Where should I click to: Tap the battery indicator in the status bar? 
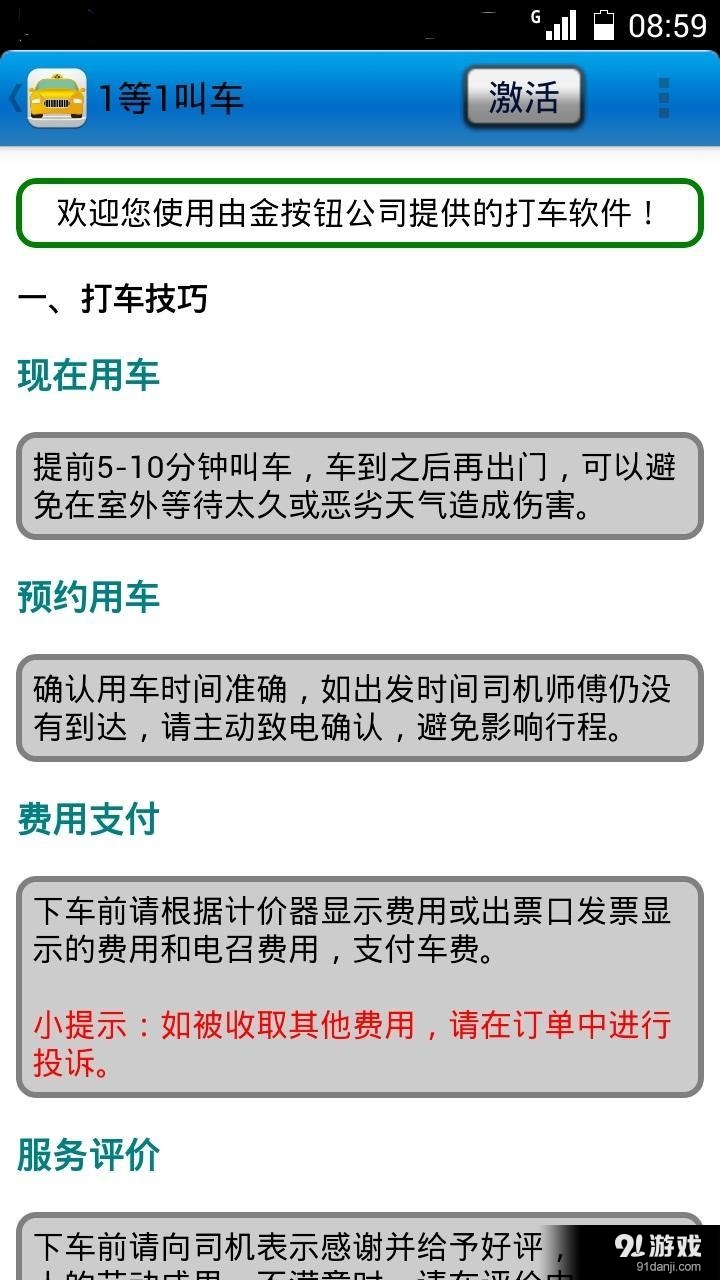(x=607, y=22)
